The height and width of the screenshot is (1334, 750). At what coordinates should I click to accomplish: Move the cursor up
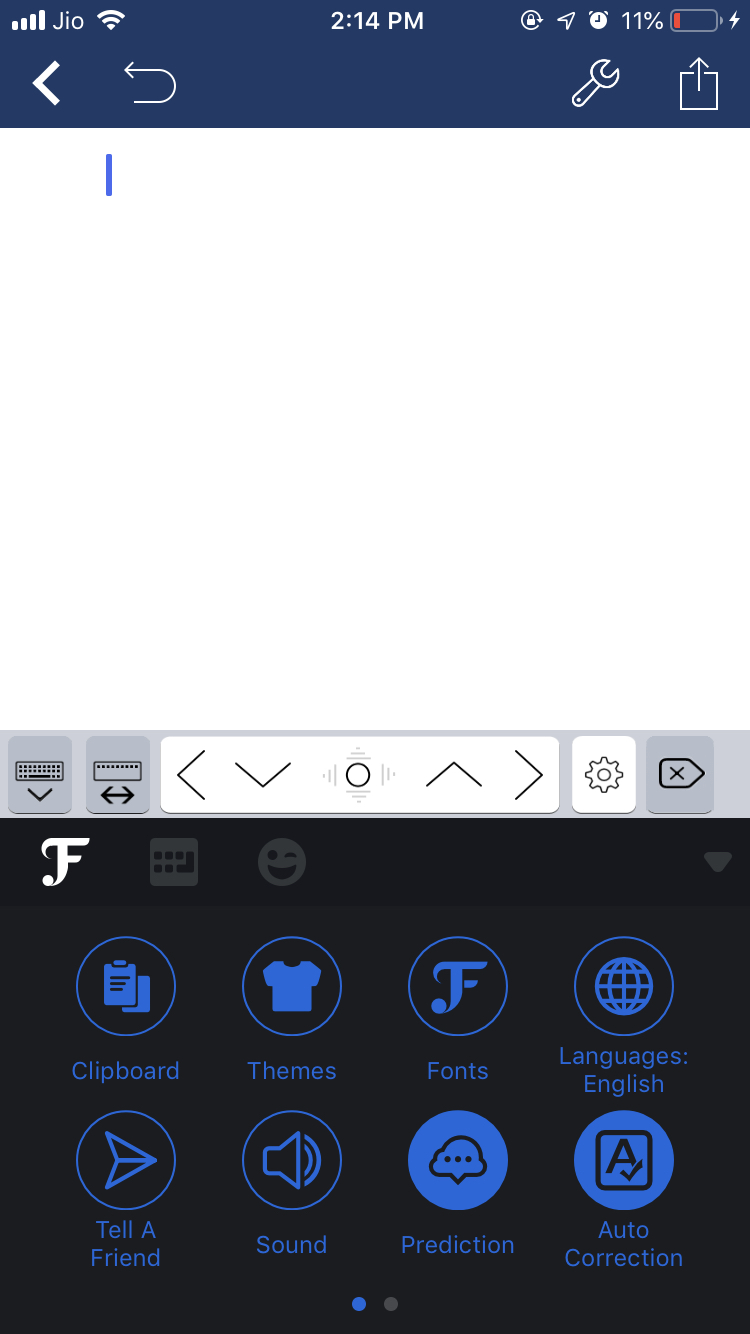click(x=453, y=775)
